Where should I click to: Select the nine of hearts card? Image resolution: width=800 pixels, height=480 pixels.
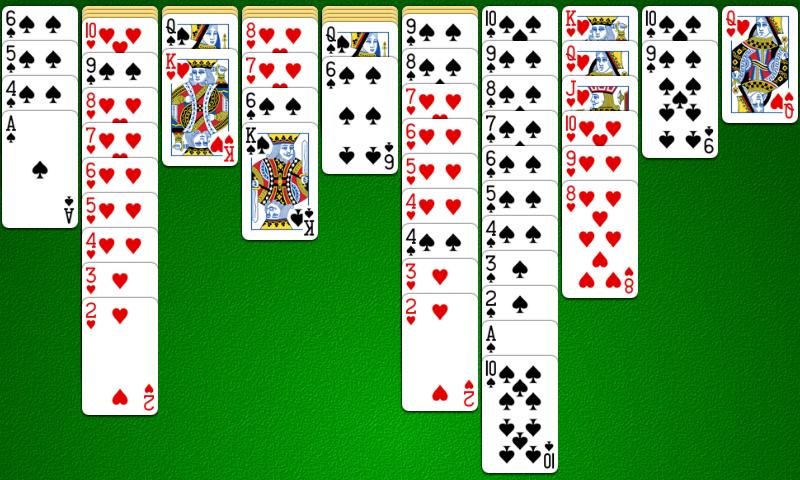pos(599,163)
